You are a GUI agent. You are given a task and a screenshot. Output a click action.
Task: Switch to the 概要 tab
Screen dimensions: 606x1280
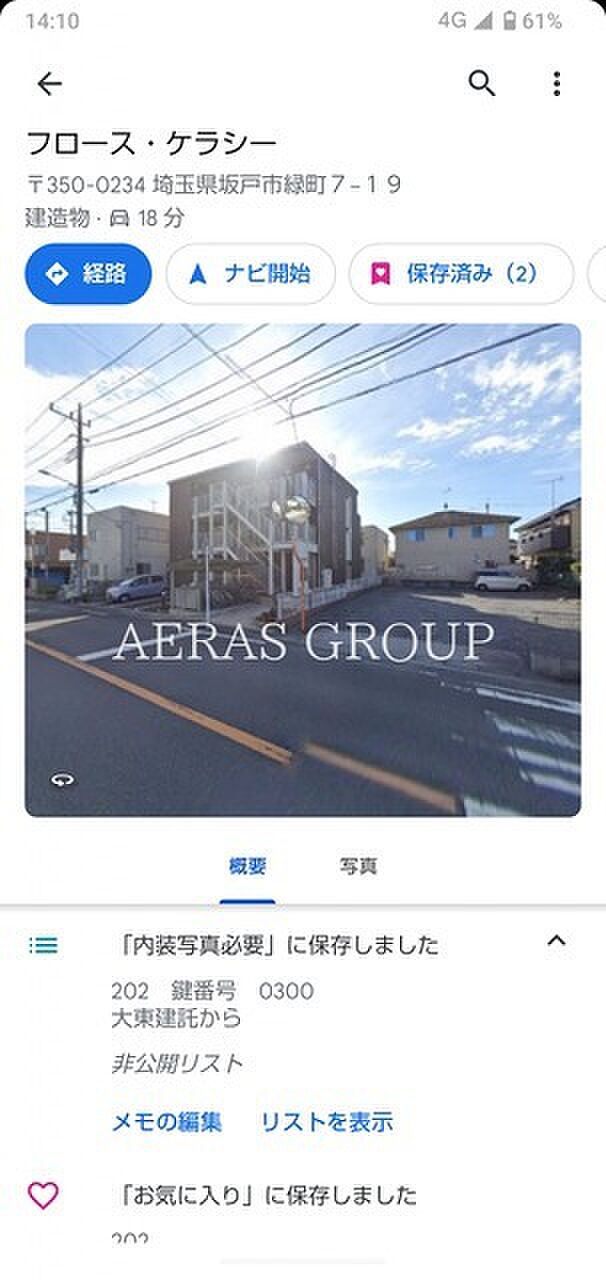coord(247,866)
